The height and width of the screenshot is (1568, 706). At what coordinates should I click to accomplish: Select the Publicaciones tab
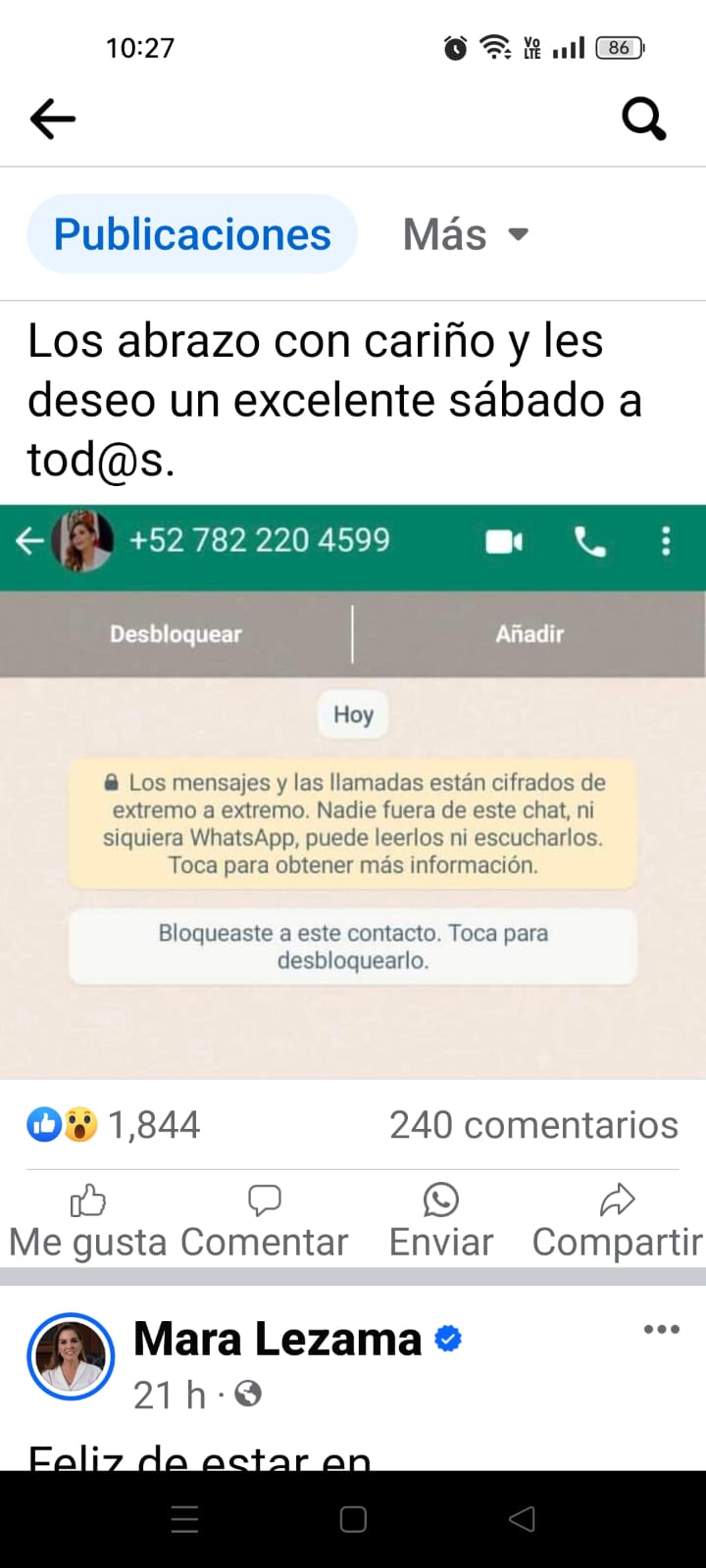[x=192, y=234]
